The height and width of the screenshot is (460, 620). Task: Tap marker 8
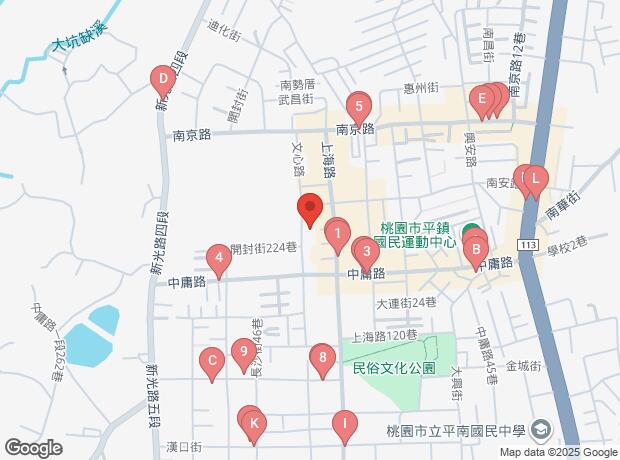click(321, 357)
